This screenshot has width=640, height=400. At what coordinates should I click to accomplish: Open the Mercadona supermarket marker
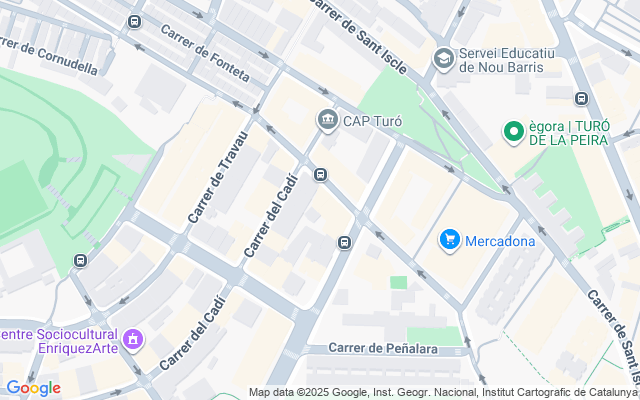click(450, 240)
